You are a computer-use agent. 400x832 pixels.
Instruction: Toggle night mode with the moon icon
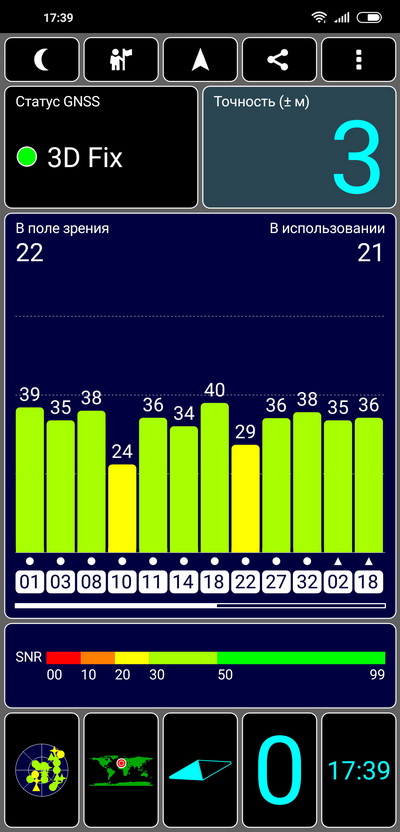42,60
